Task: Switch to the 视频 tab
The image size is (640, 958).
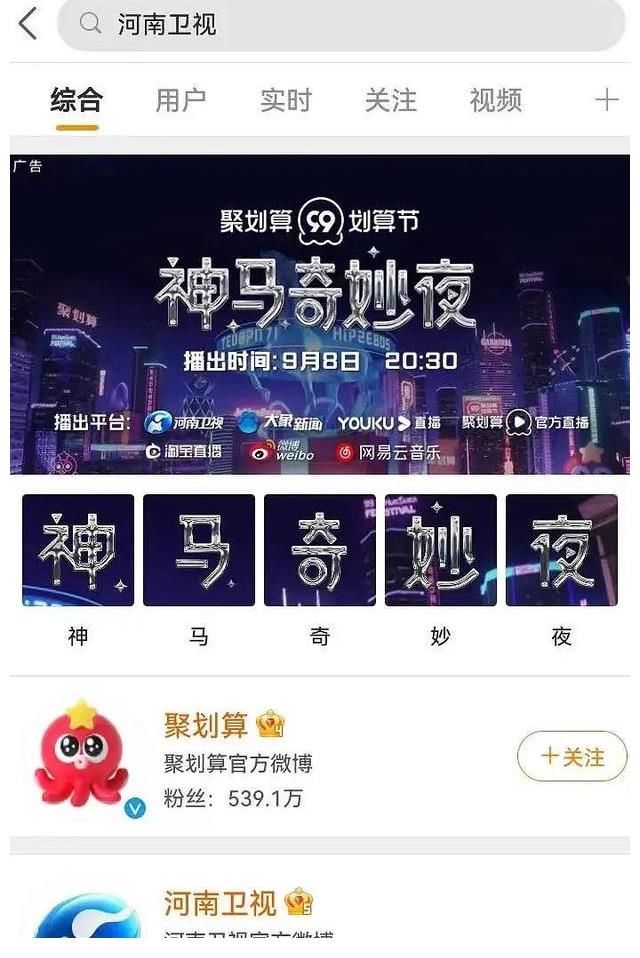Action: [x=495, y=100]
